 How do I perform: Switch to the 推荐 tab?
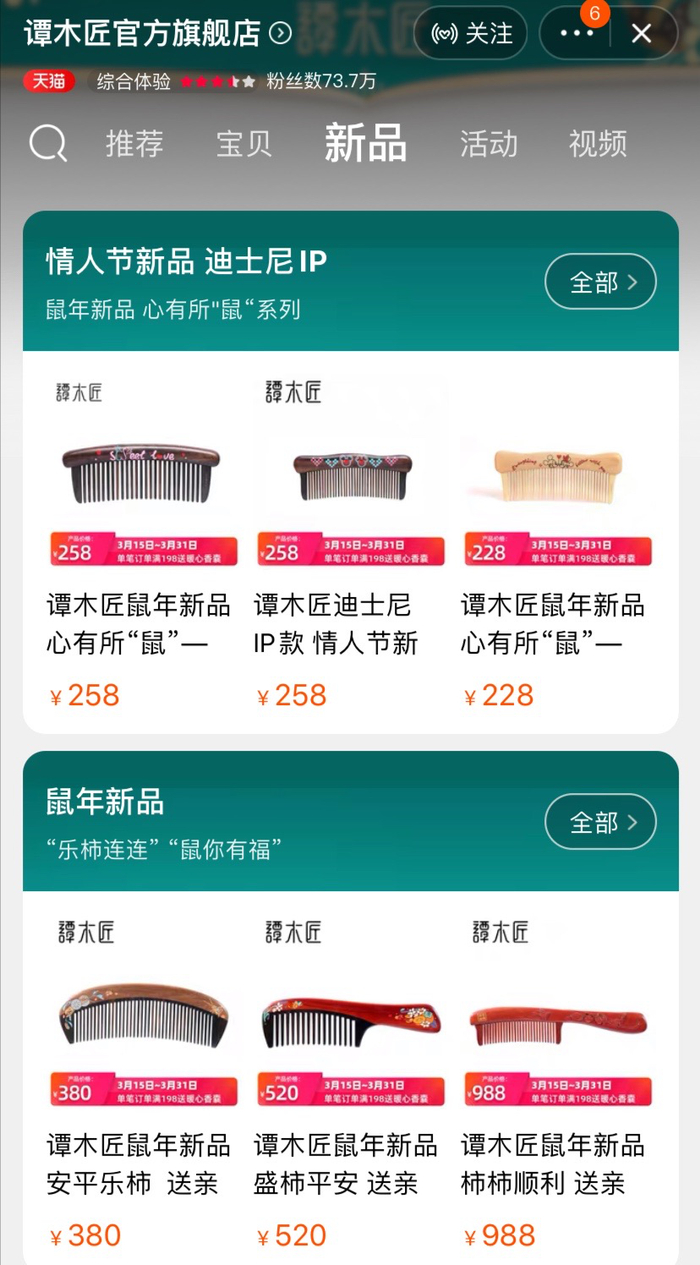click(x=135, y=144)
